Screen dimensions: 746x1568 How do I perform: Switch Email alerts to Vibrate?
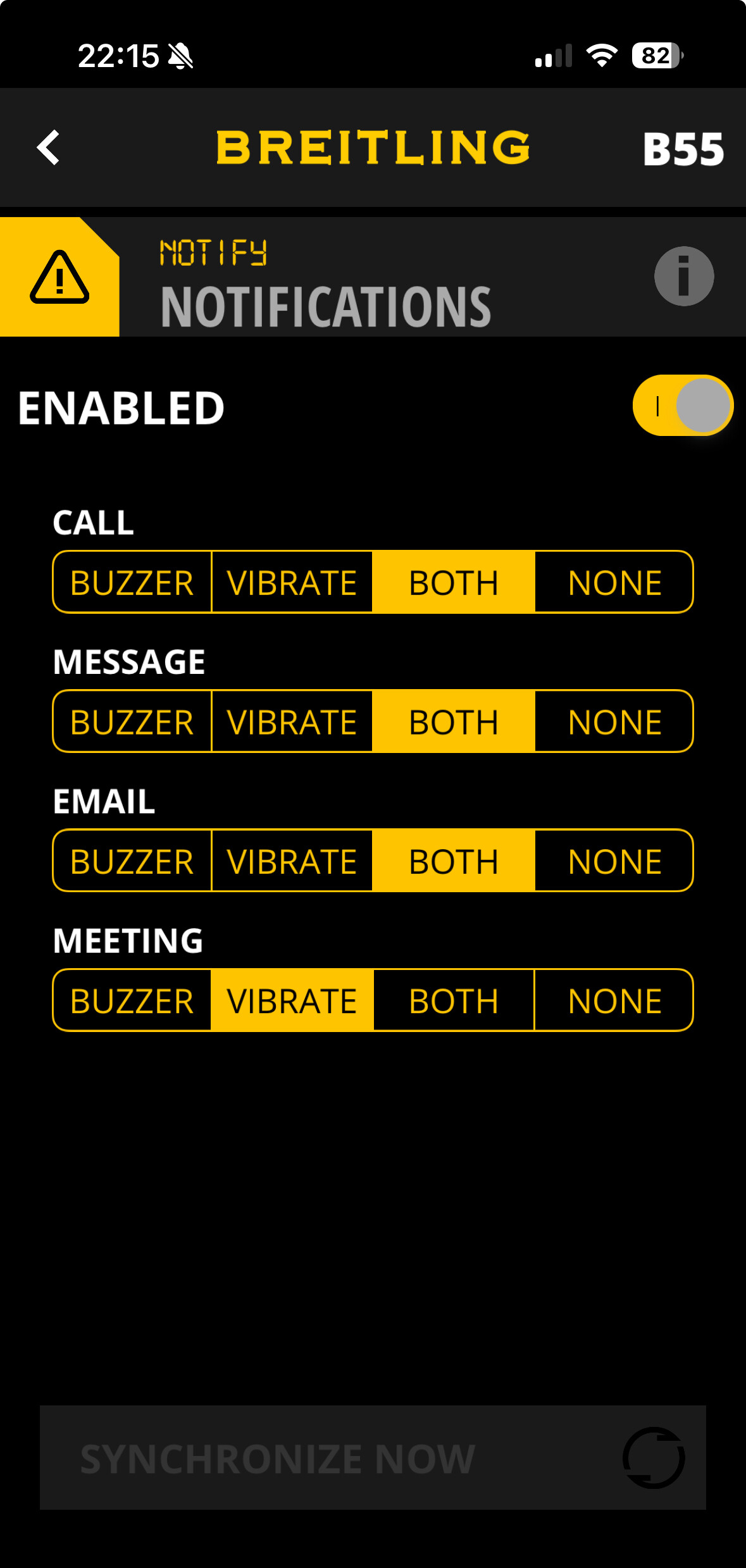pyautogui.click(x=292, y=861)
